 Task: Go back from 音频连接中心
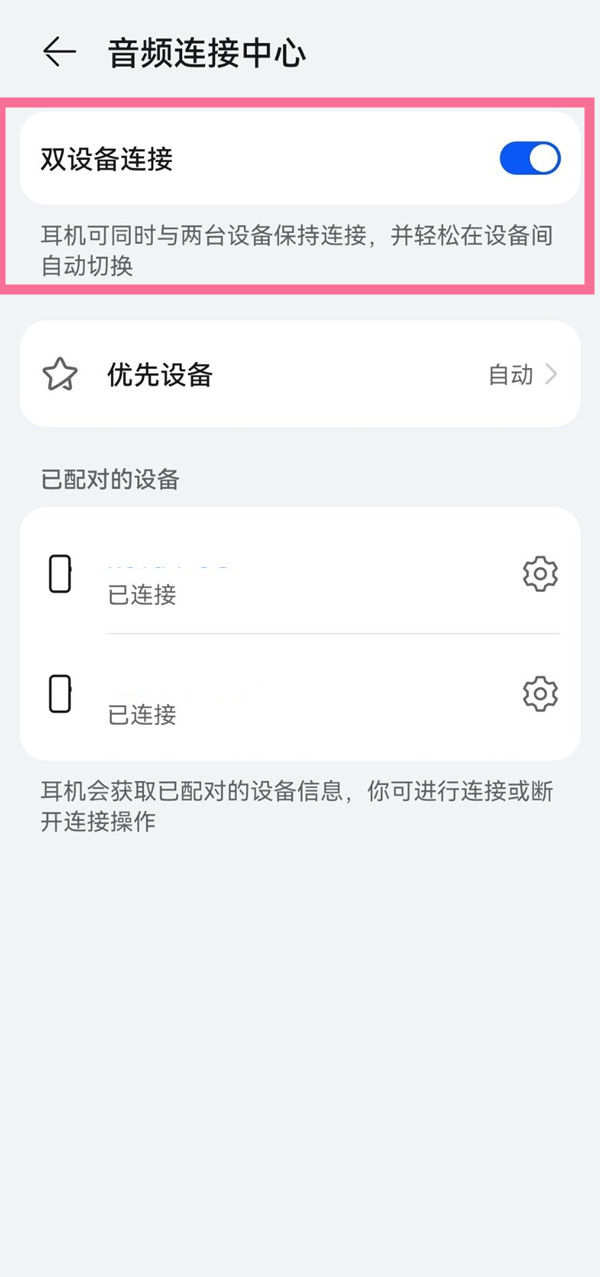tap(59, 52)
